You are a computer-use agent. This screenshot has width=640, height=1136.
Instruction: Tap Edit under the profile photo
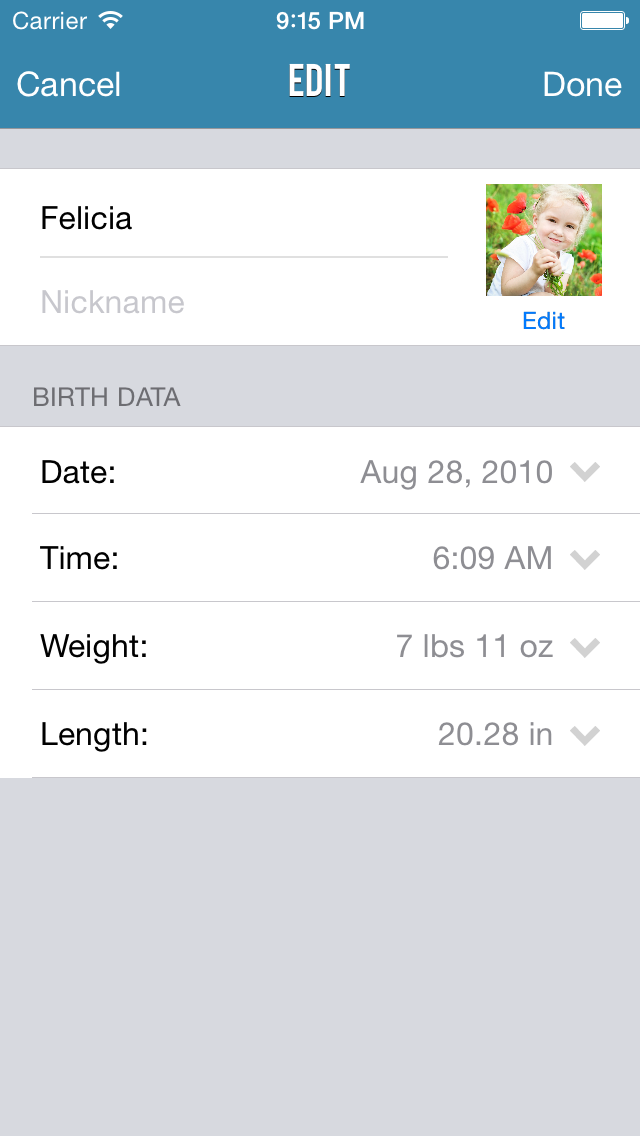[x=543, y=321]
